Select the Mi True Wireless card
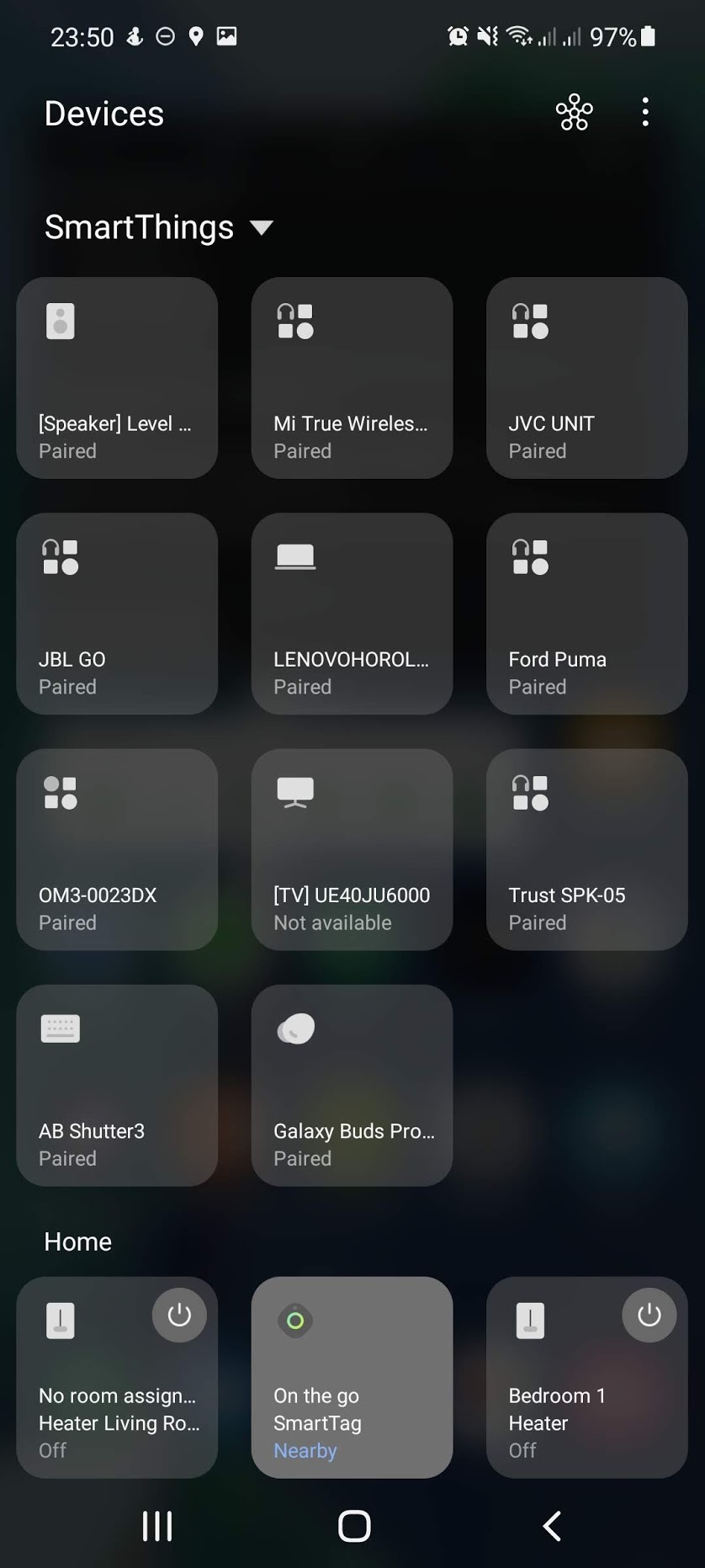 pos(352,378)
